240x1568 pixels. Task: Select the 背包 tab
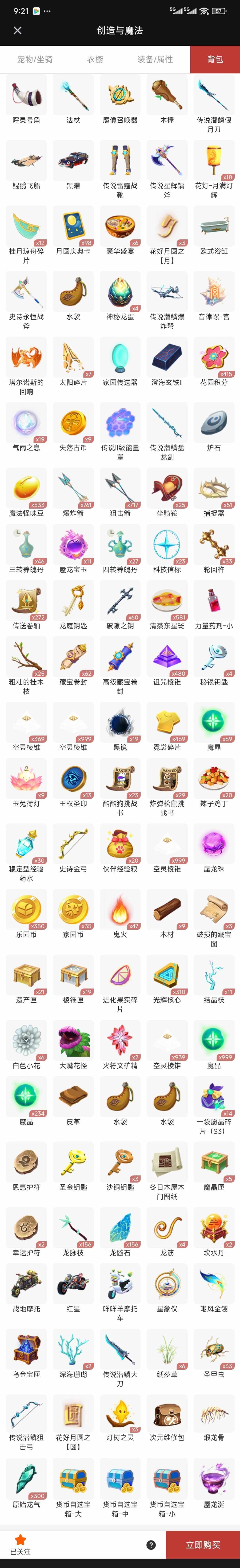tap(214, 60)
